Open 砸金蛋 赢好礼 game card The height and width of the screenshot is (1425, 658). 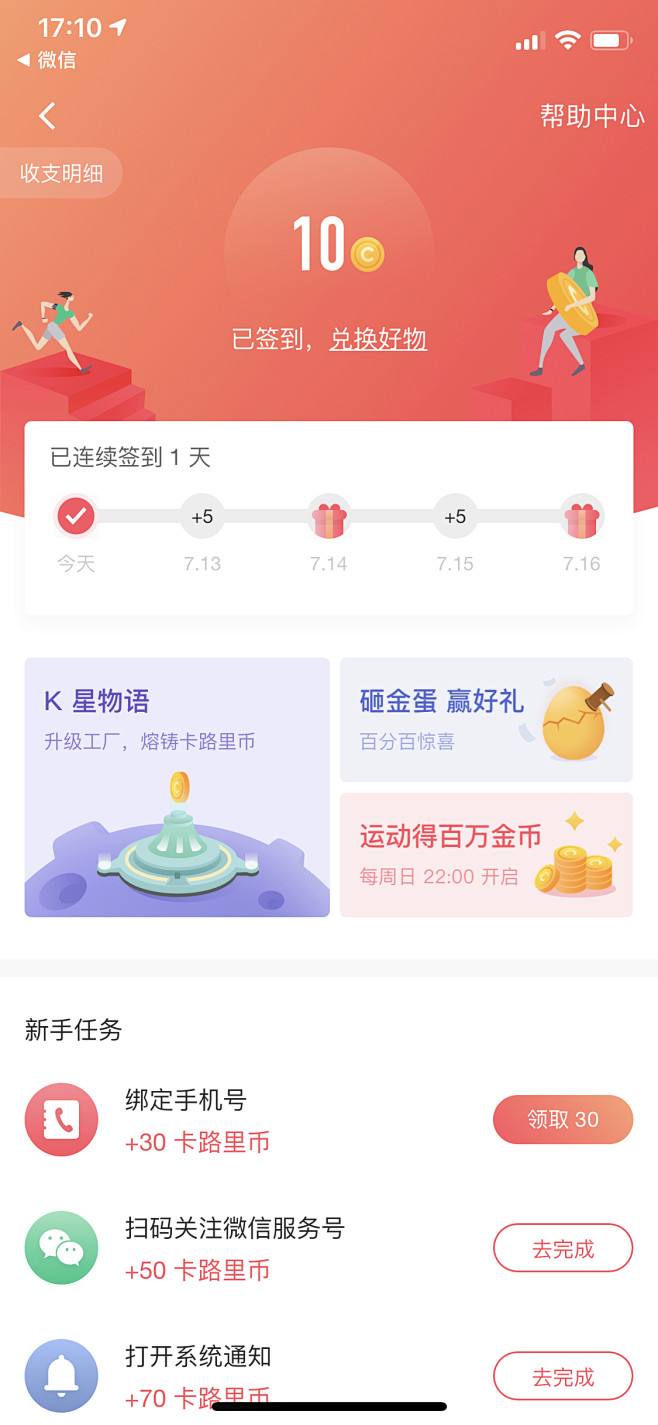486,719
